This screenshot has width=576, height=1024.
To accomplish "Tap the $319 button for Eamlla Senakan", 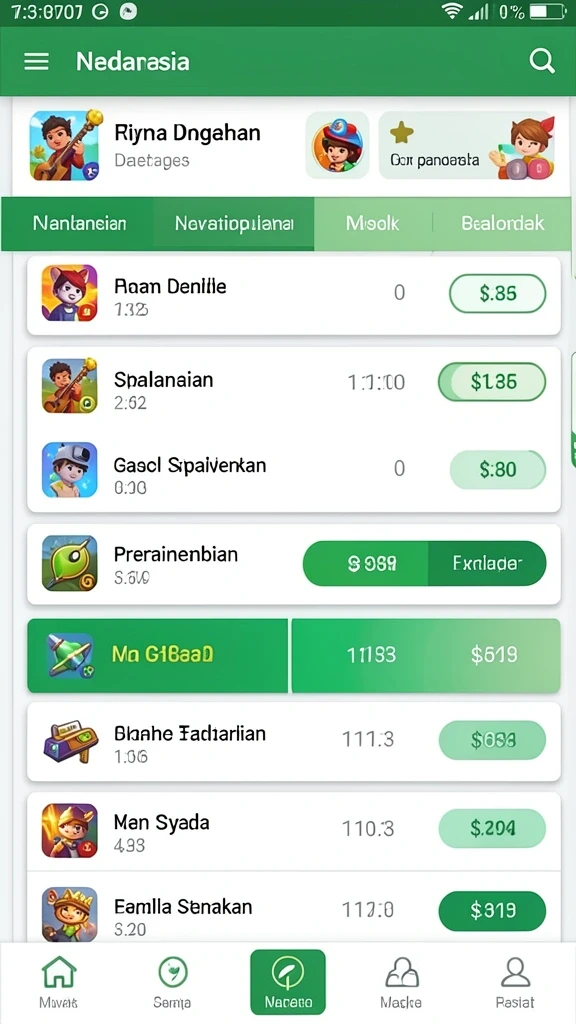I will tap(492, 910).
